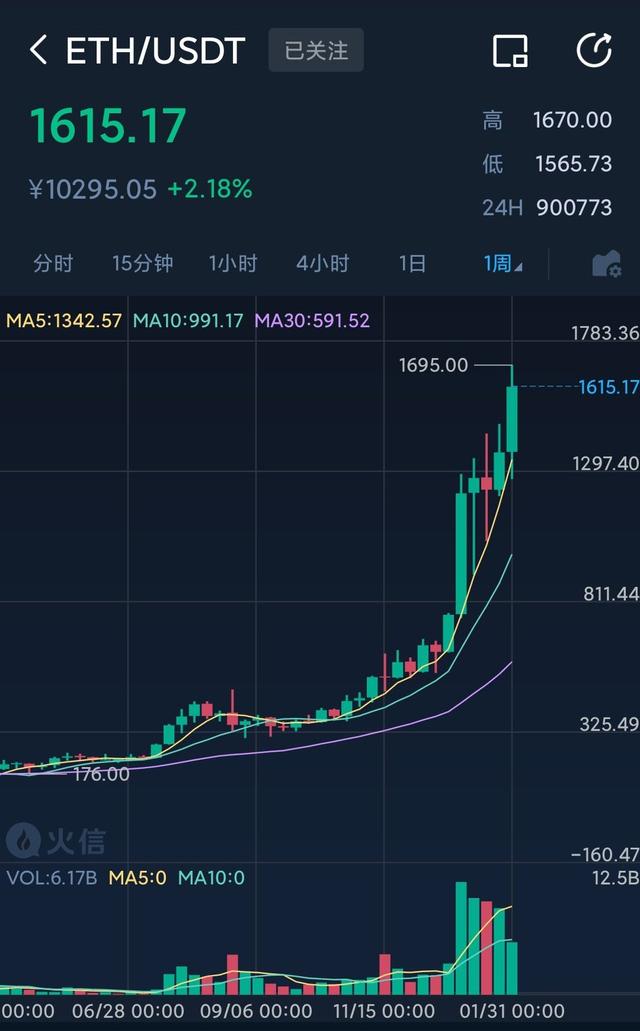
Task: Share the ETH/USDT chart
Action: [x=594, y=50]
